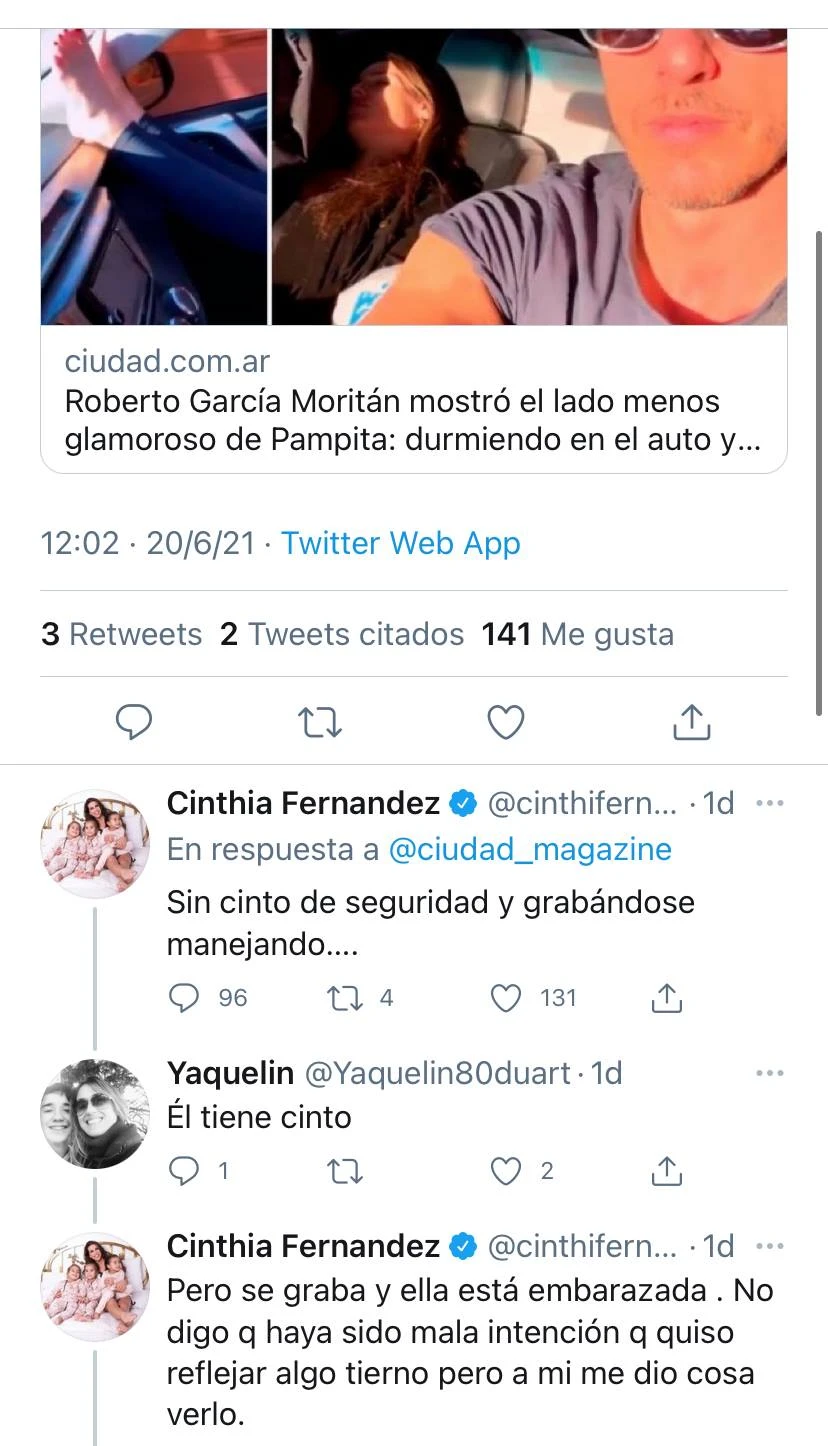
Task: Retweet the main tweet
Action: (x=321, y=721)
